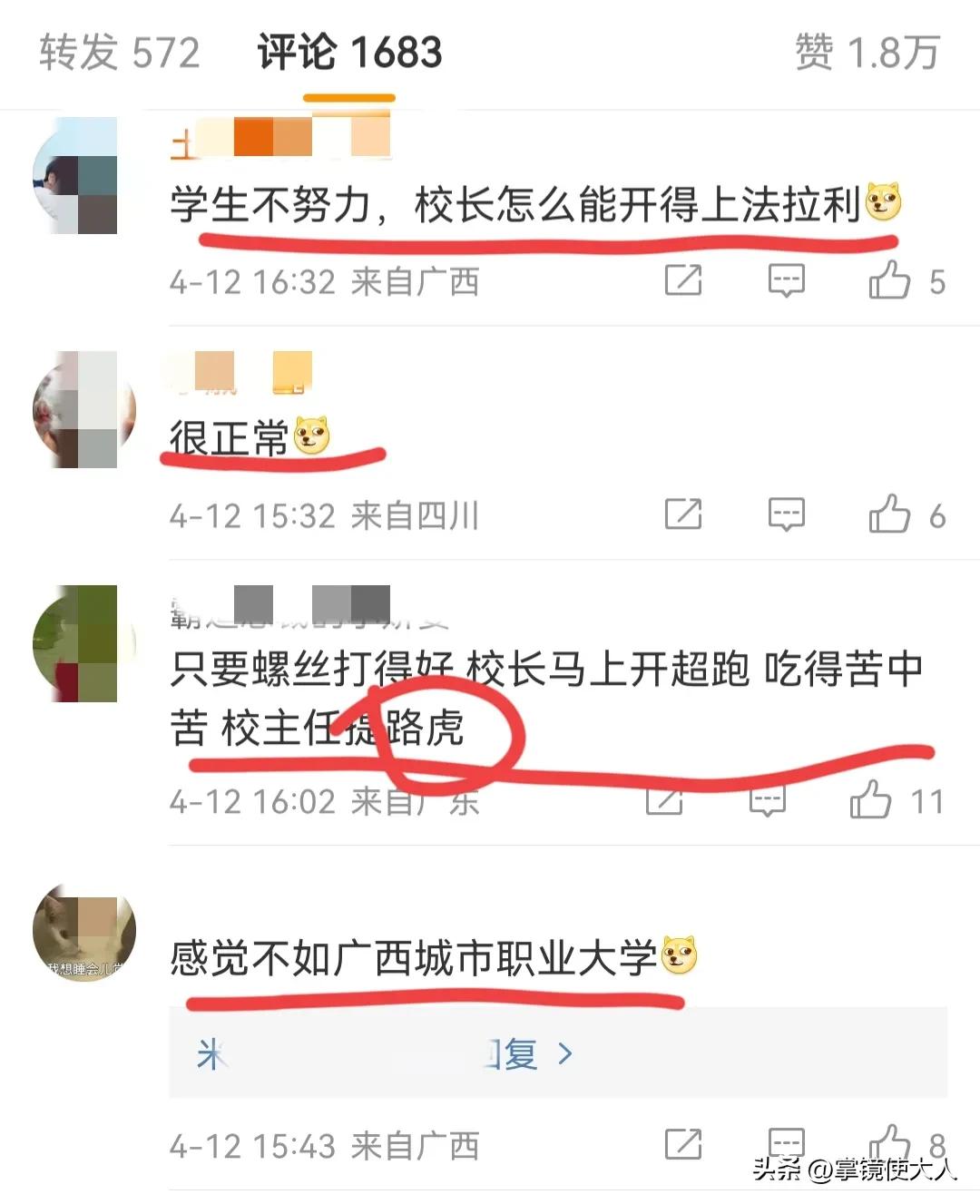The height and width of the screenshot is (1204, 980).
Task: Repost the 广西城市职业大学 comment
Action: pos(683,1144)
